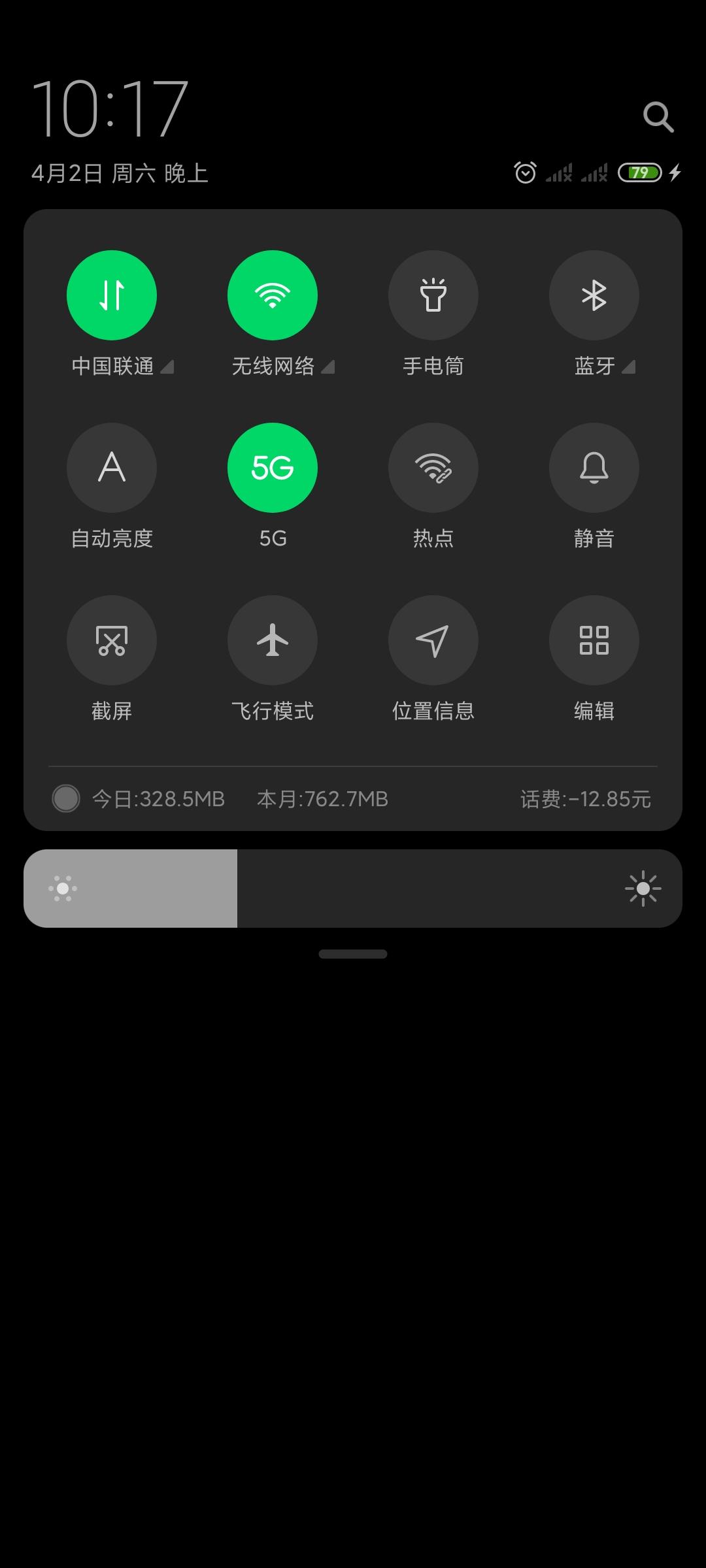Viewport: 706px width, 1568px height.
Task: Tap the handle bar below brightness slider
Action: pos(353,954)
